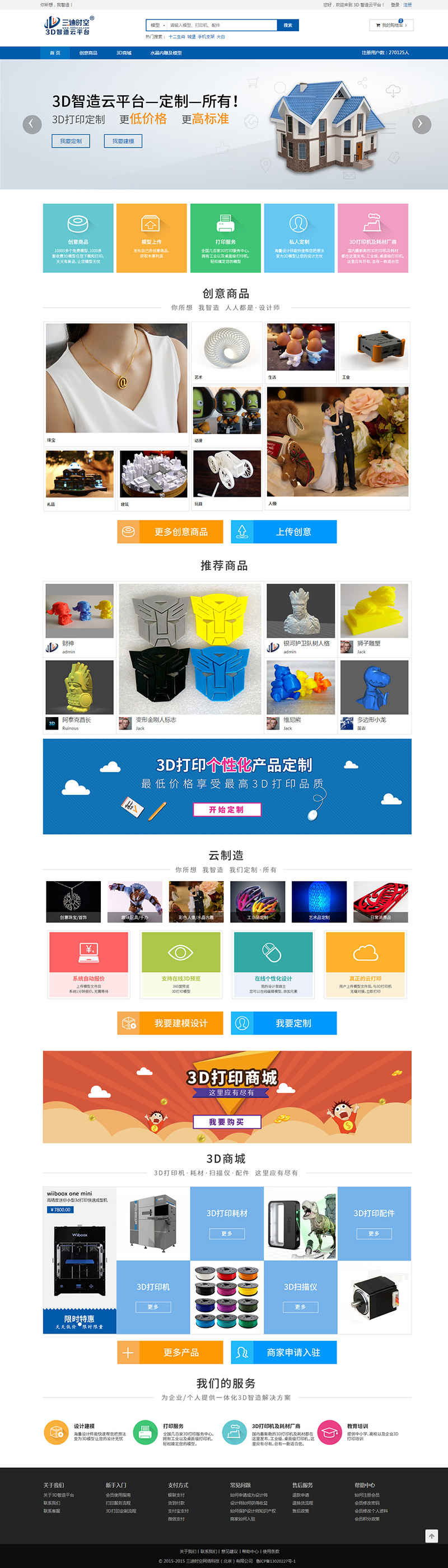The width and height of the screenshot is (448, 1568).
Task: Tap the 我要建模设计 button
Action: coord(170,1023)
